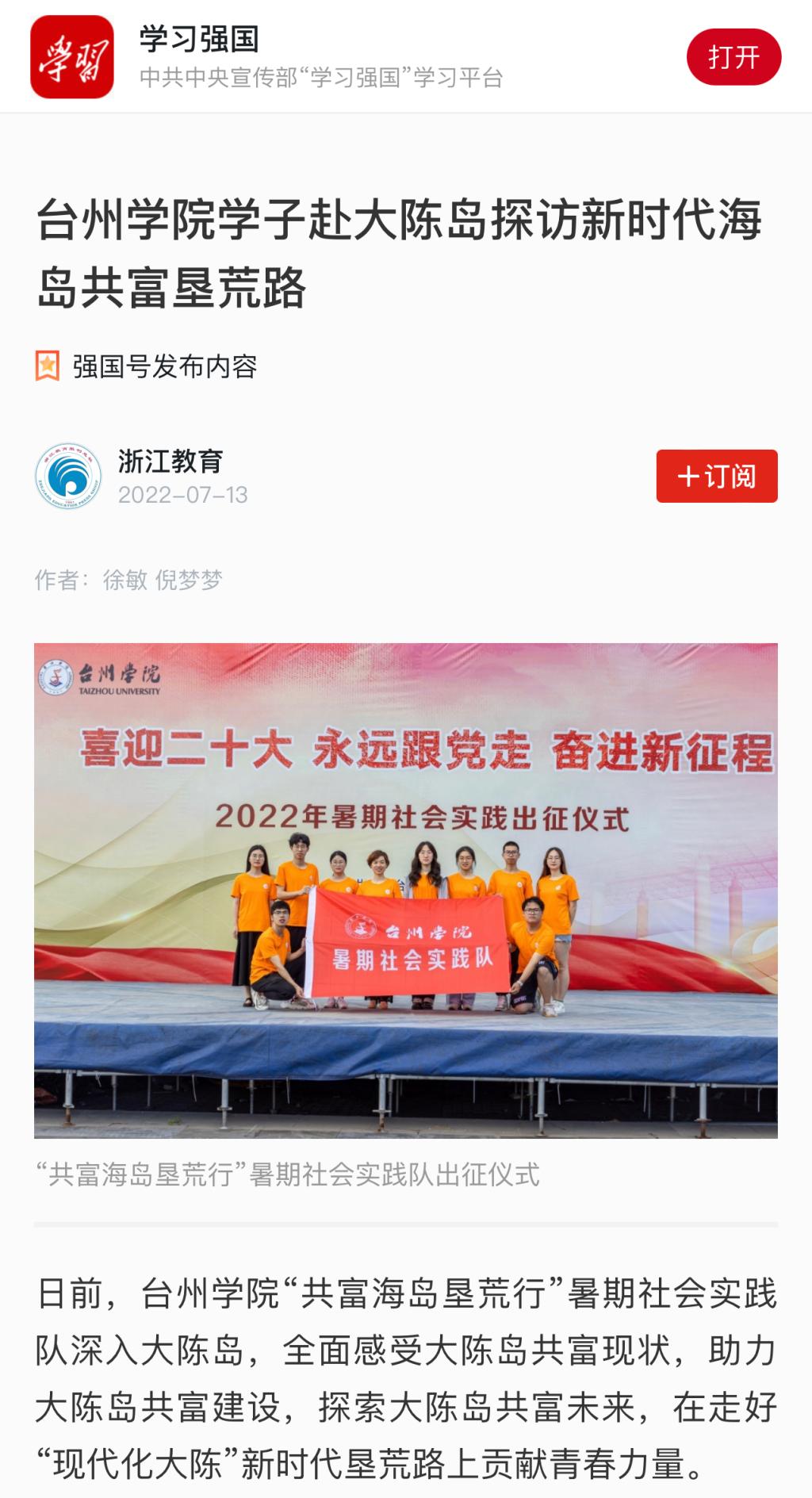The width and height of the screenshot is (812, 1498).
Task: Open the 学习强国 app logo banner
Action: 72,57
